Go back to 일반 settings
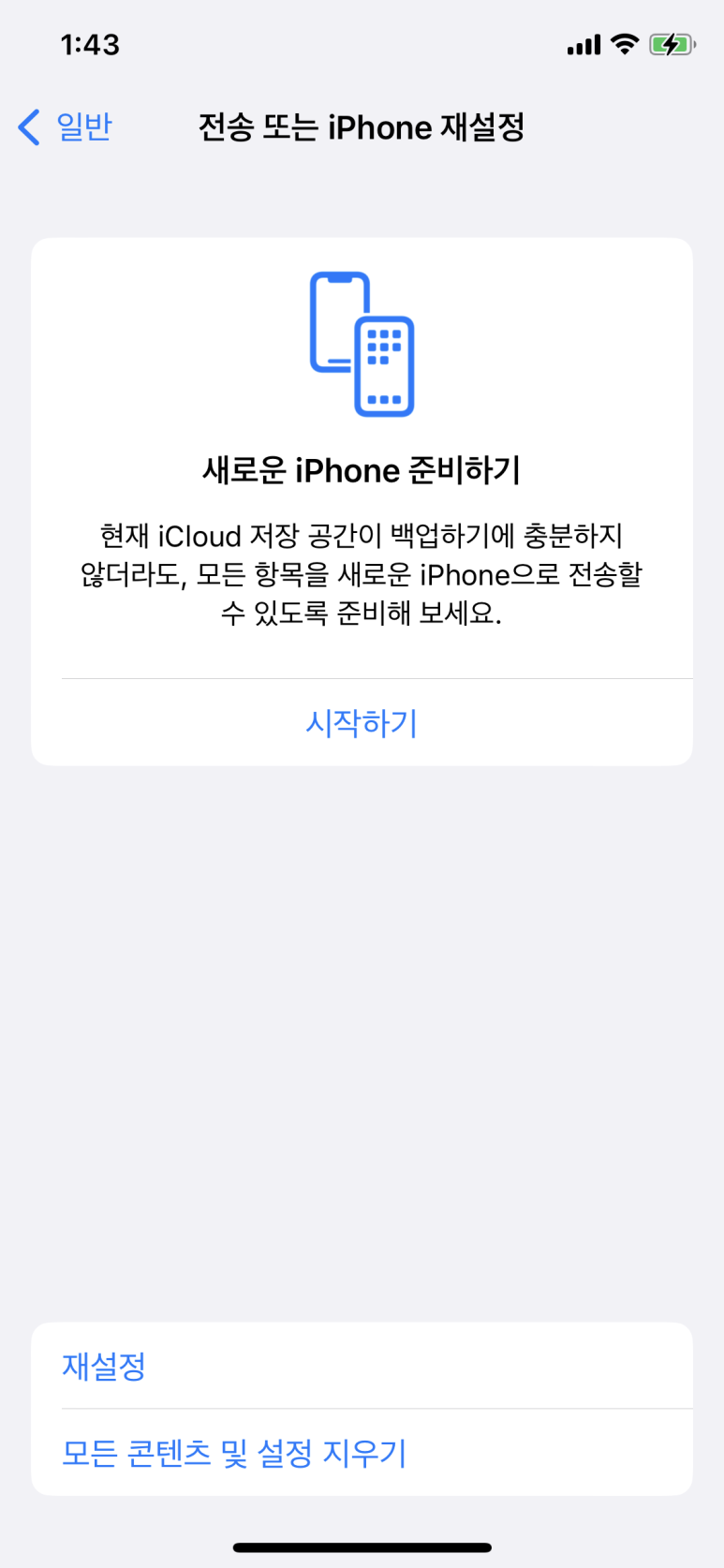The image size is (724, 1568). (x=66, y=126)
